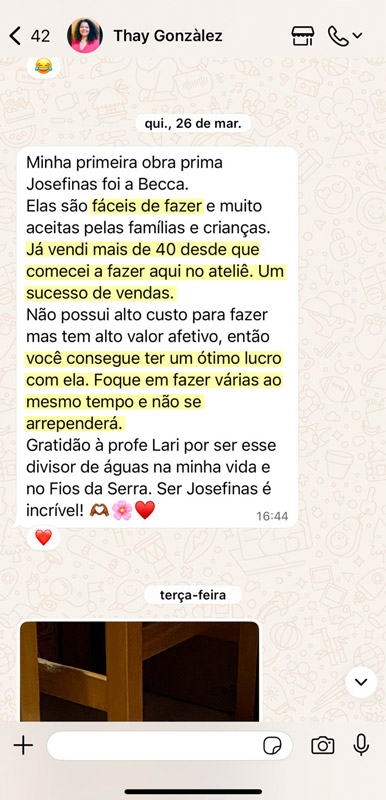Tap the plus attachment button
The width and height of the screenshot is (386, 800).
tap(23, 746)
